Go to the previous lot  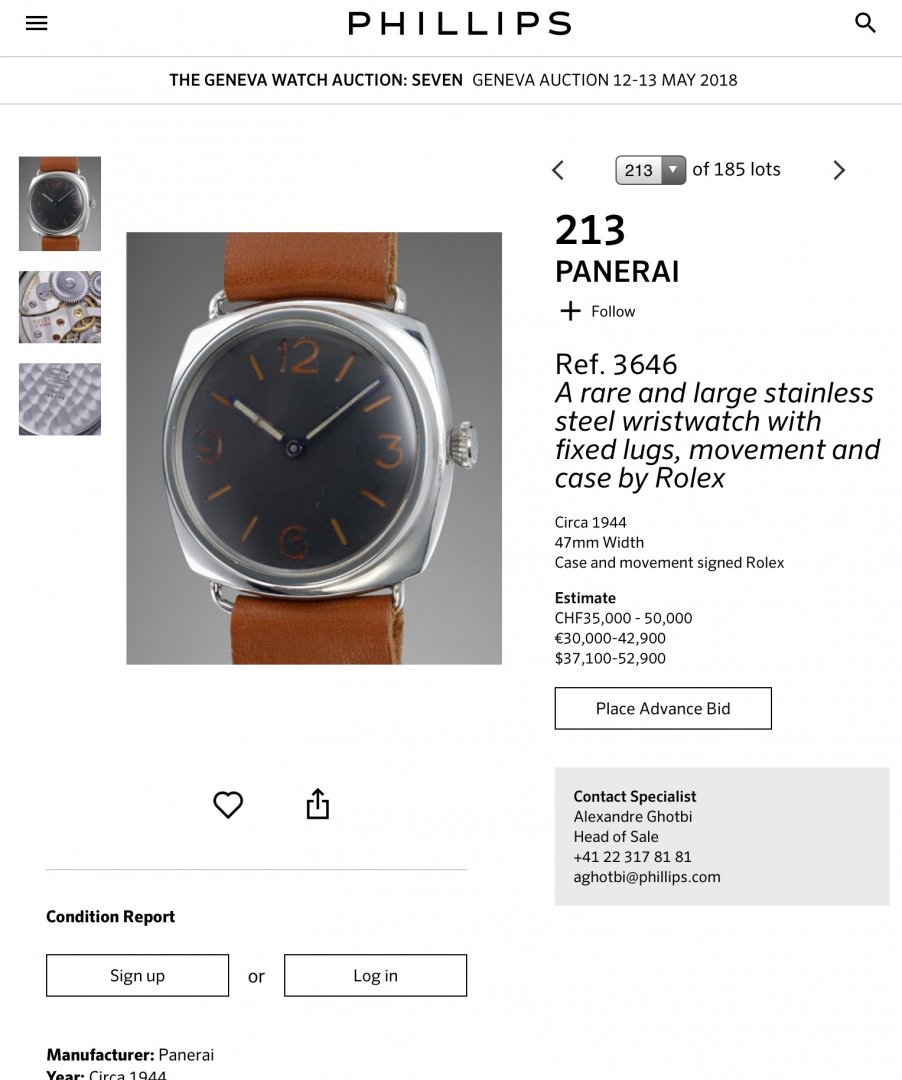pos(558,170)
